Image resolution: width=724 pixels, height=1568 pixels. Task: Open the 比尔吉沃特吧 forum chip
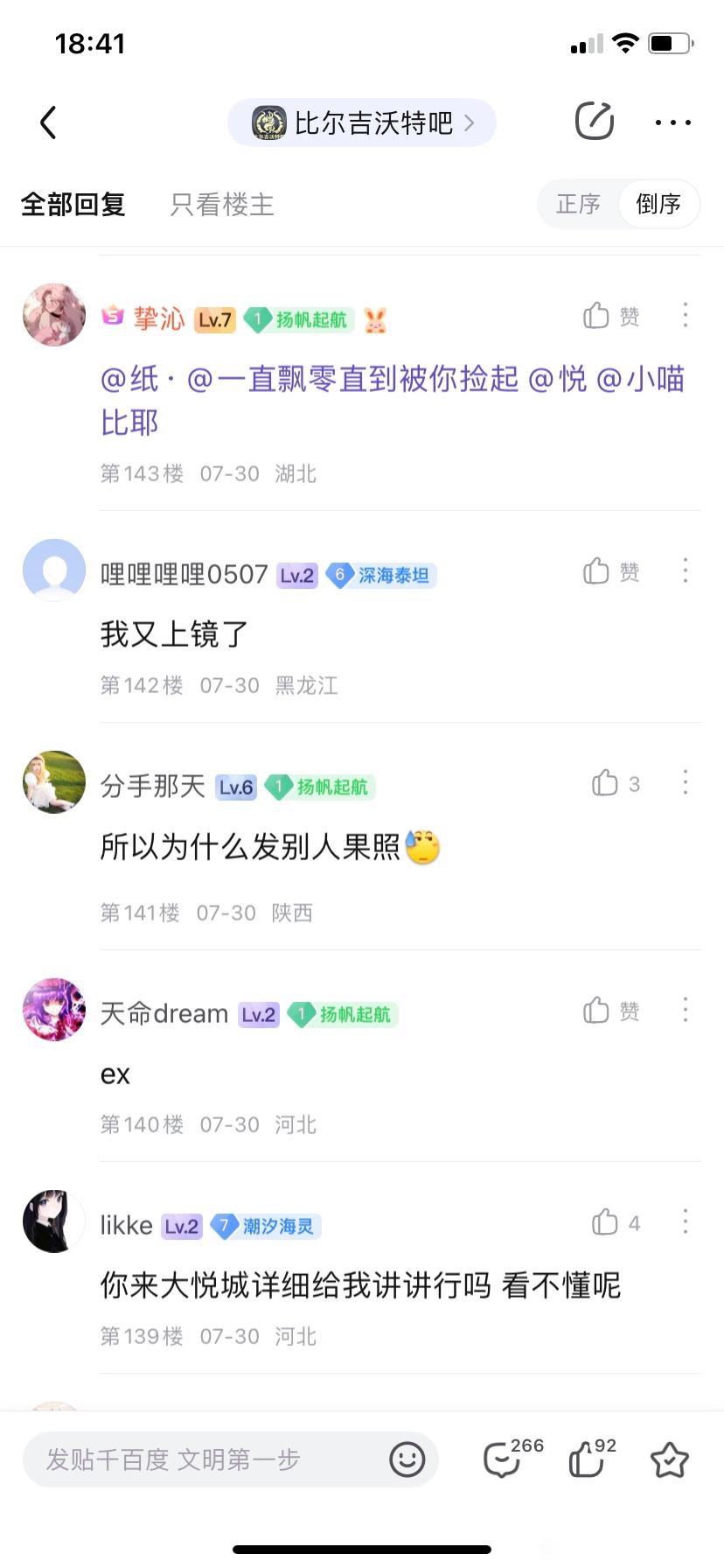361,122
